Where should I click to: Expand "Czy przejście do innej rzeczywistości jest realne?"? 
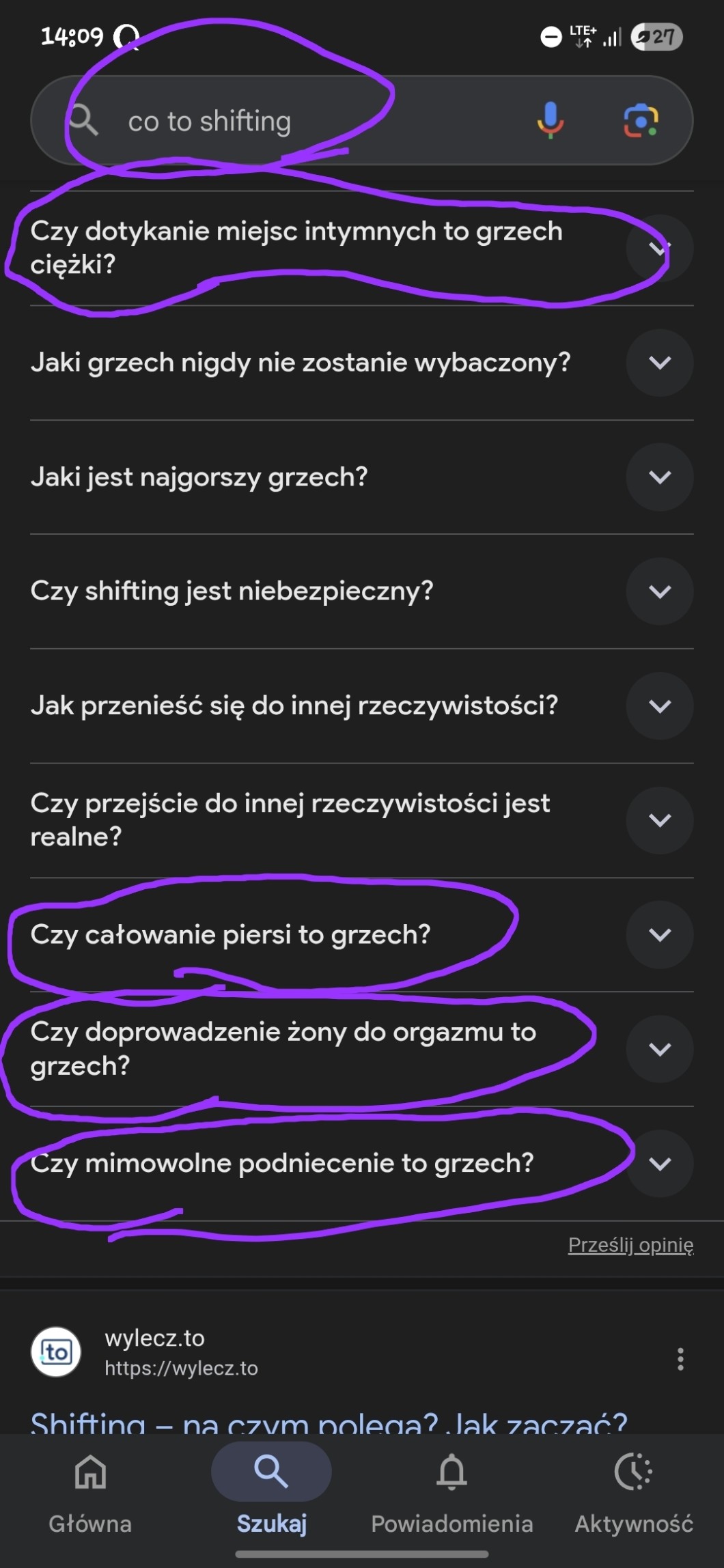pos(362,820)
